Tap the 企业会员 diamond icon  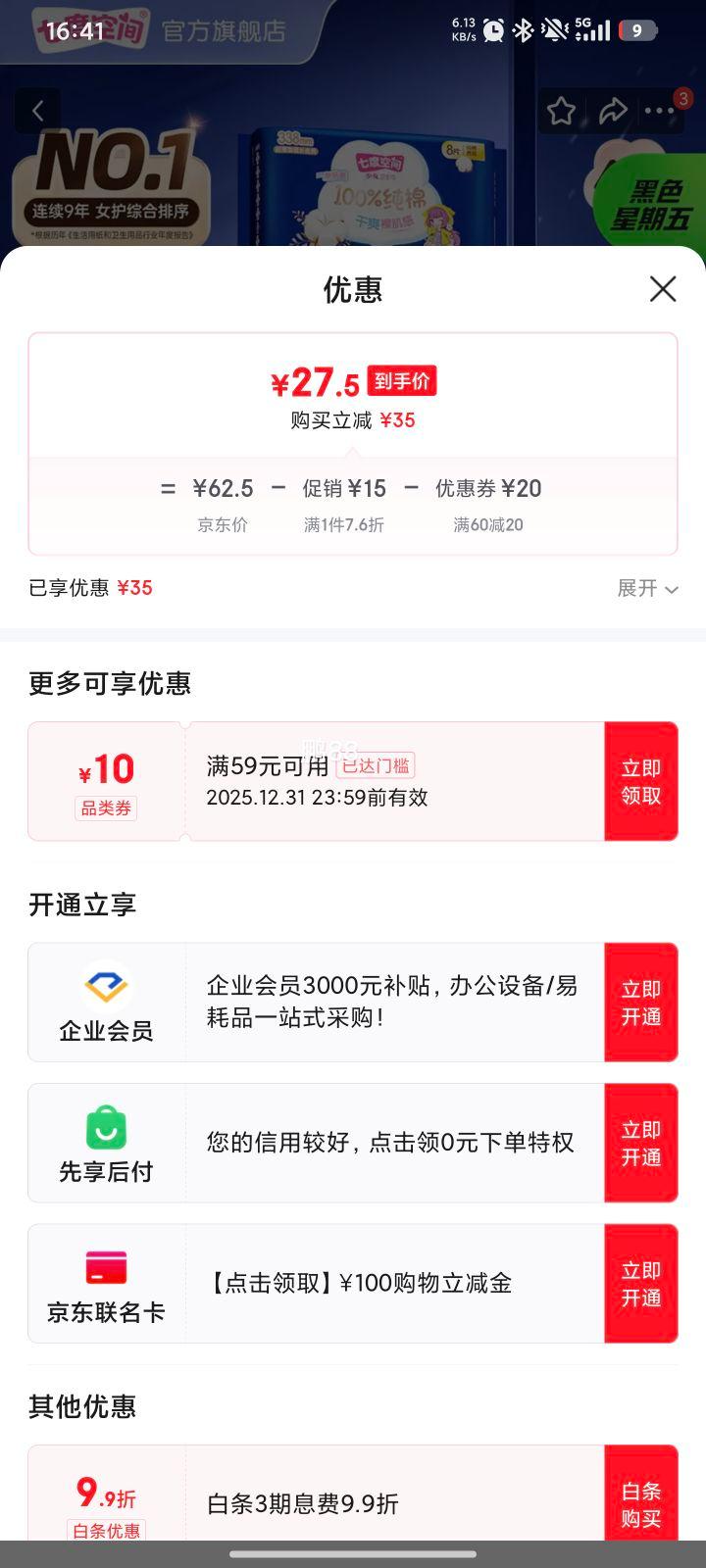[x=106, y=983]
